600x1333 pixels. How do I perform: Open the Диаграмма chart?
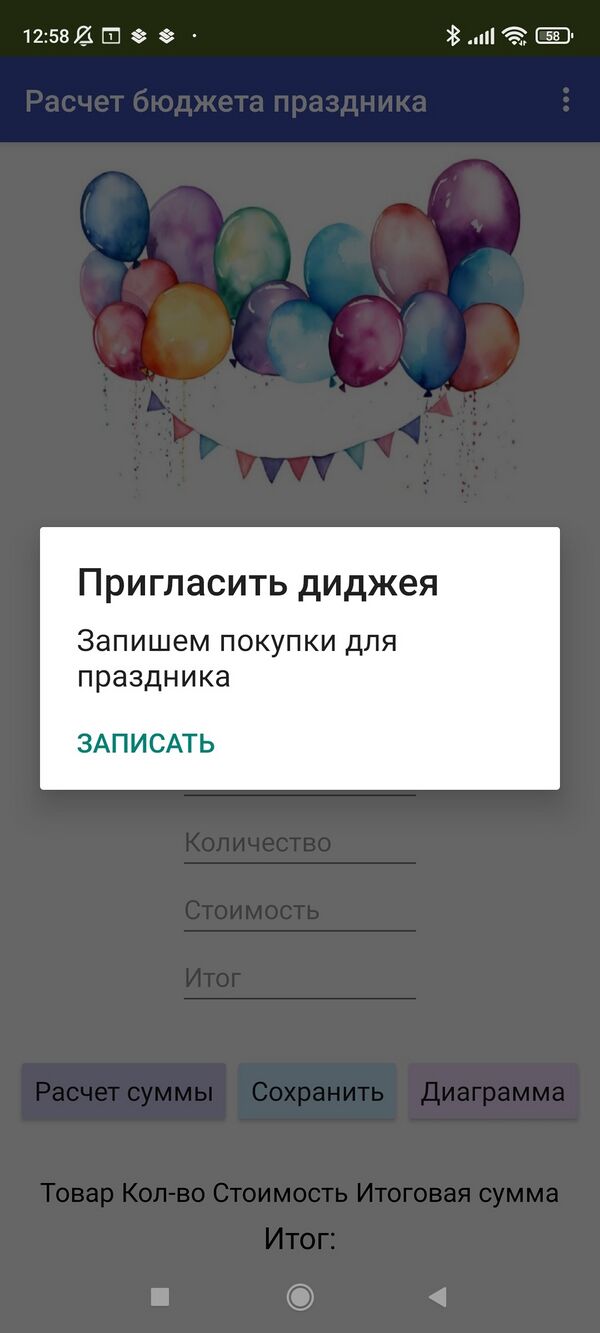point(493,1091)
